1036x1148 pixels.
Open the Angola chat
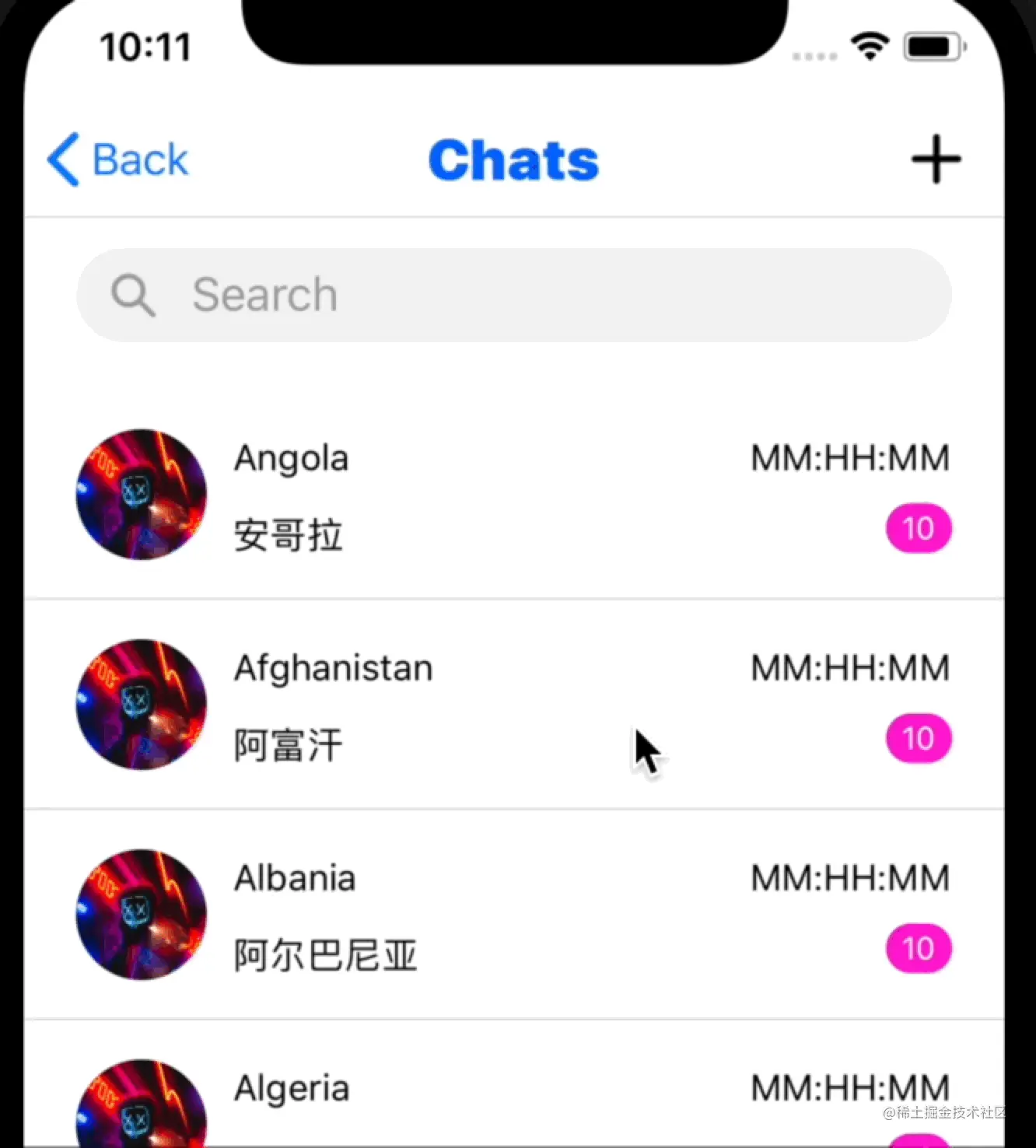(513, 495)
